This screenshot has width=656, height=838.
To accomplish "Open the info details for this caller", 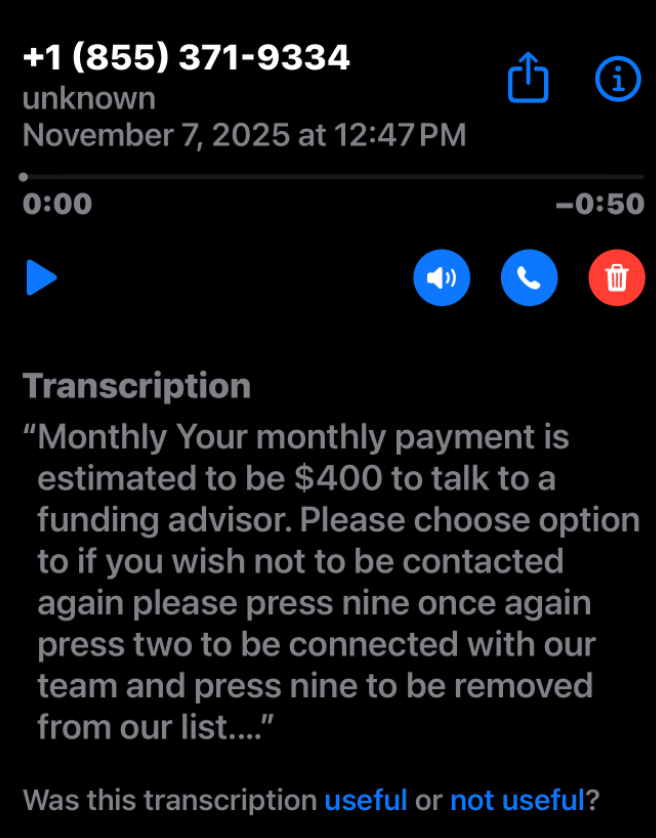I will tap(617, 79).
